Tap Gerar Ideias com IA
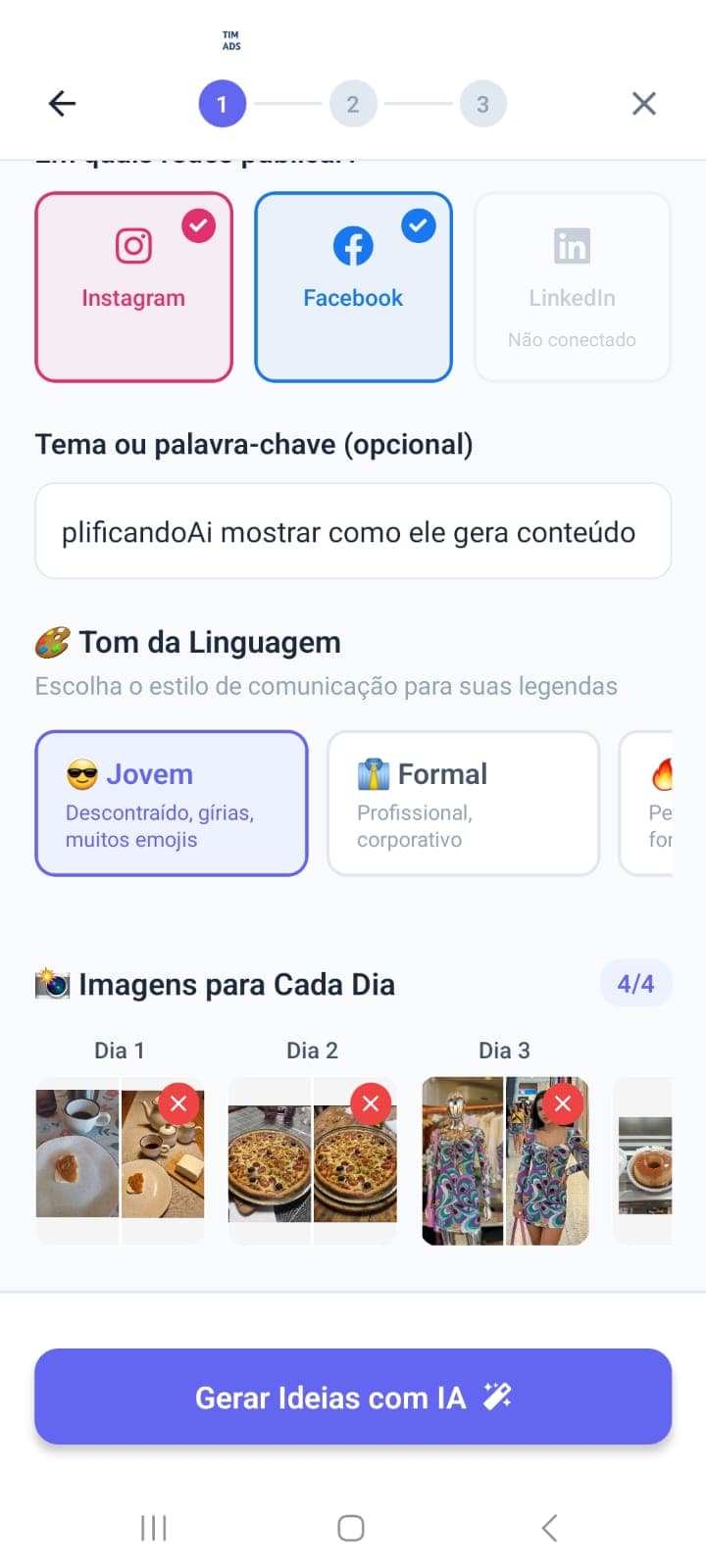The image size is (706, 1568). point(353,1396)
